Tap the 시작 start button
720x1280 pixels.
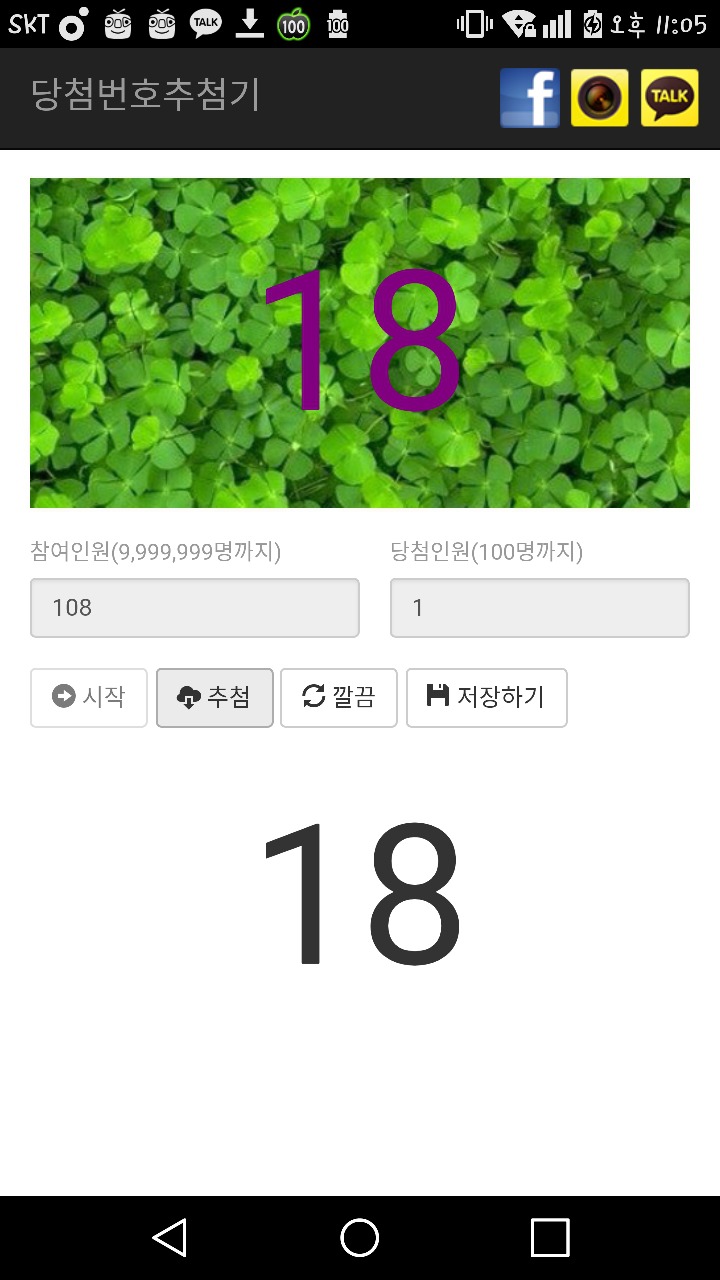click(89, 697)
